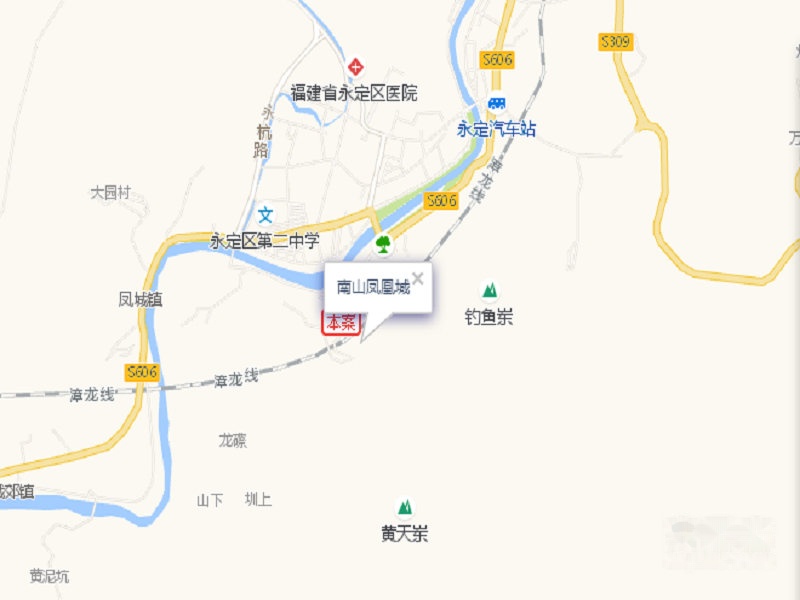
Task: Close the 南山凤凰城 info popup
Action: (418, 278)
